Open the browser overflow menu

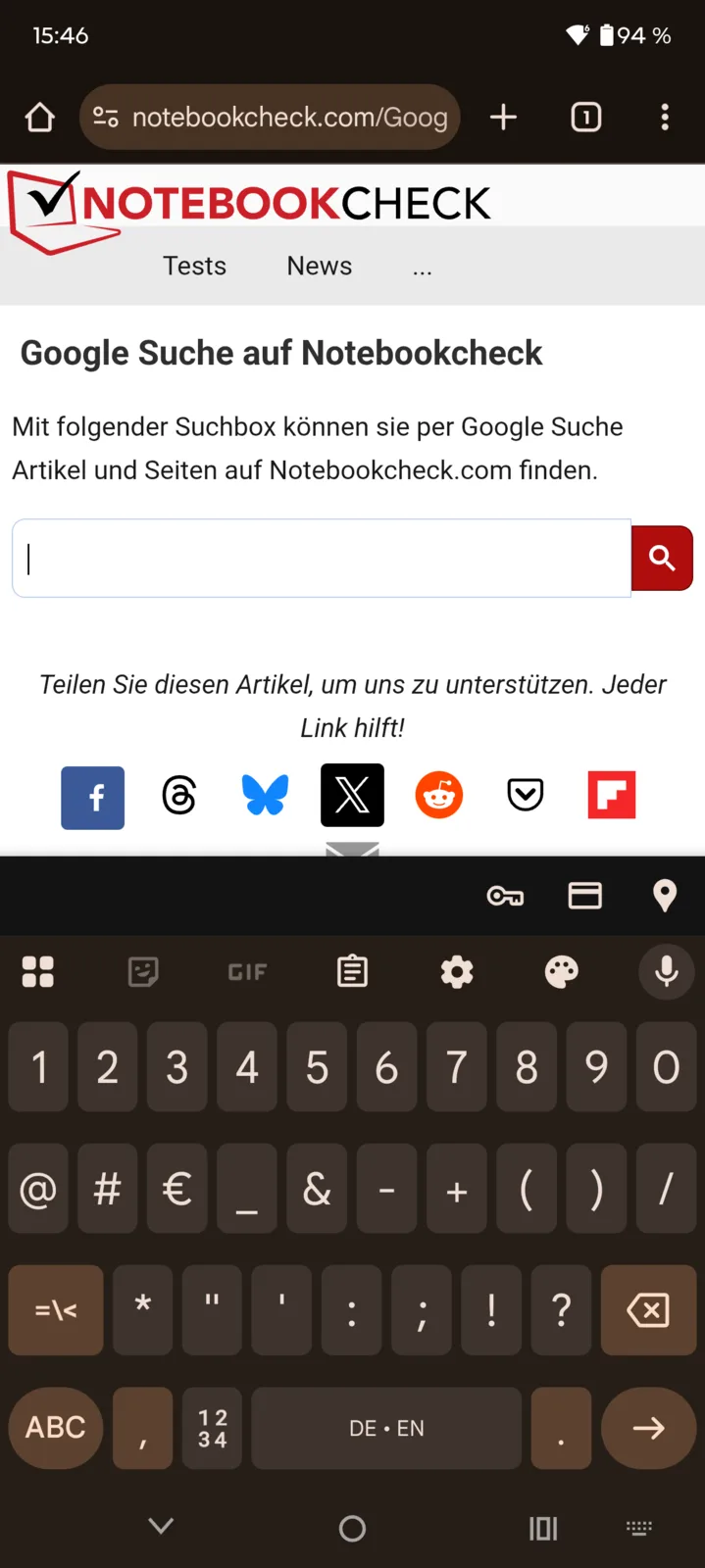click(x=665, y=118)
